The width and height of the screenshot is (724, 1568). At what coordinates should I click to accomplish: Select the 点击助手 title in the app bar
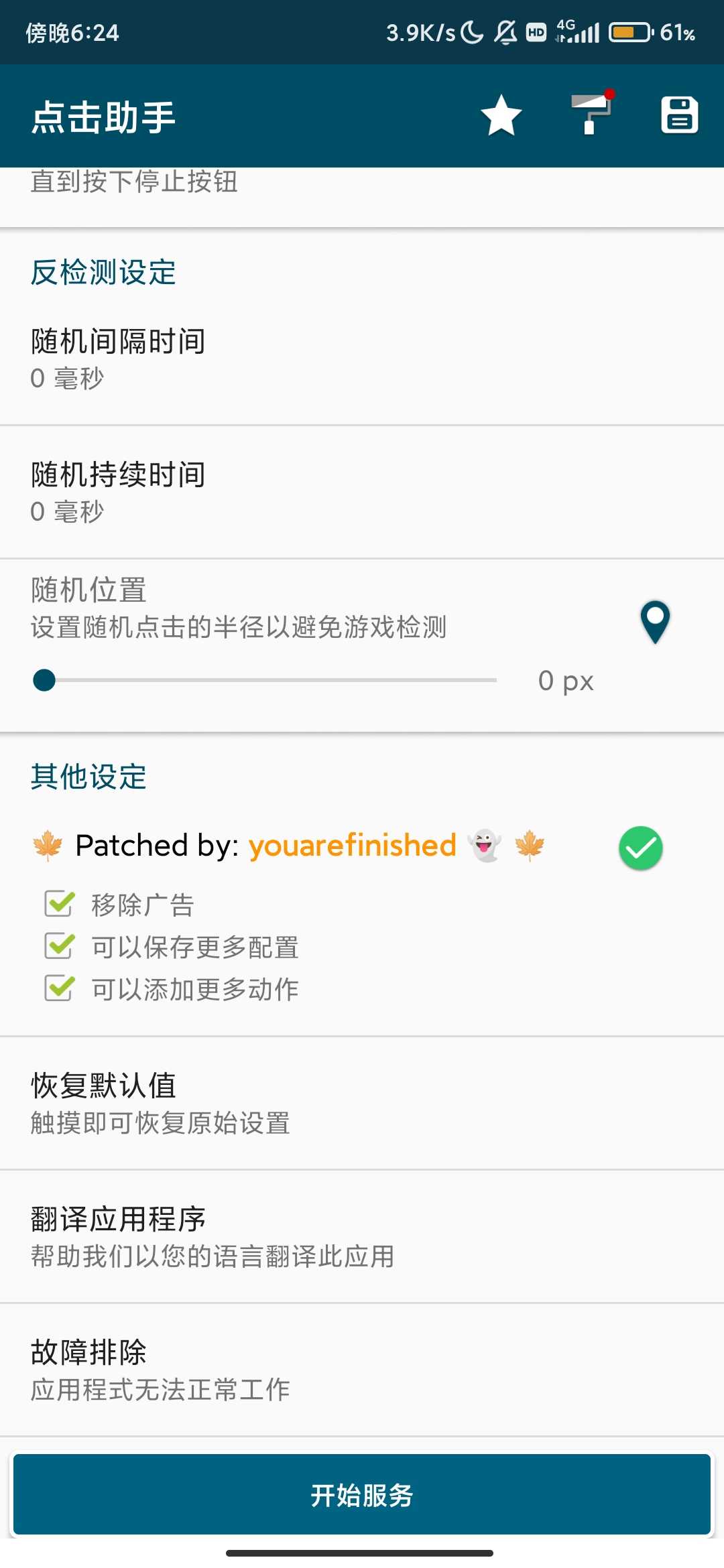(103, 115)
